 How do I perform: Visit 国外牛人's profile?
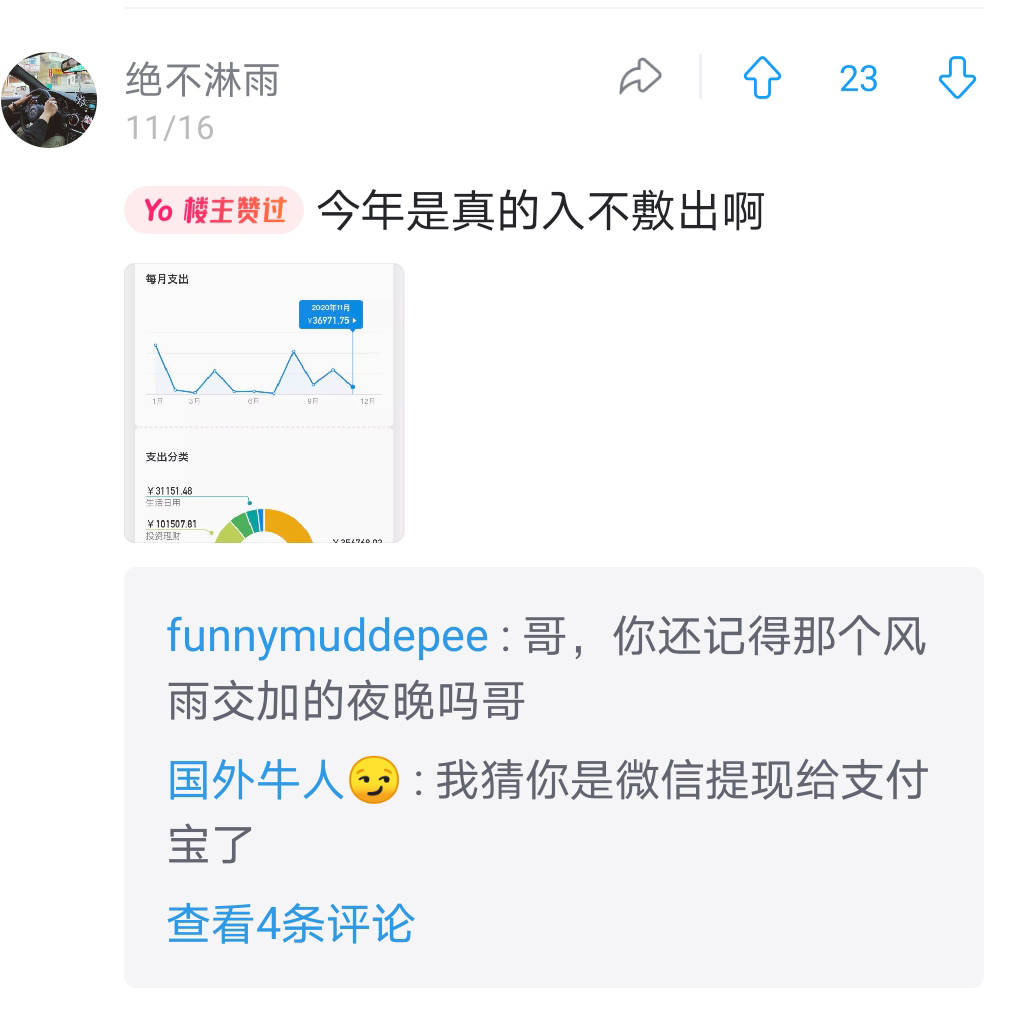click(256, 781)
